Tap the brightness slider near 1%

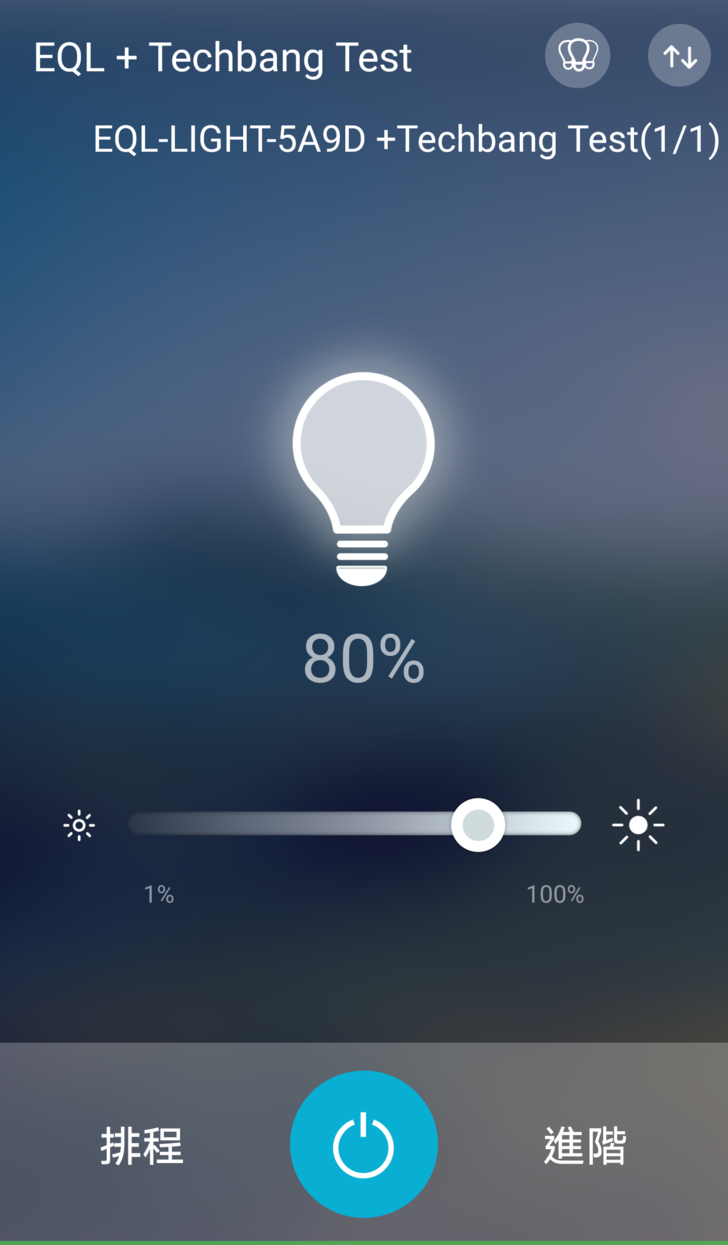[x=138, y=824]
